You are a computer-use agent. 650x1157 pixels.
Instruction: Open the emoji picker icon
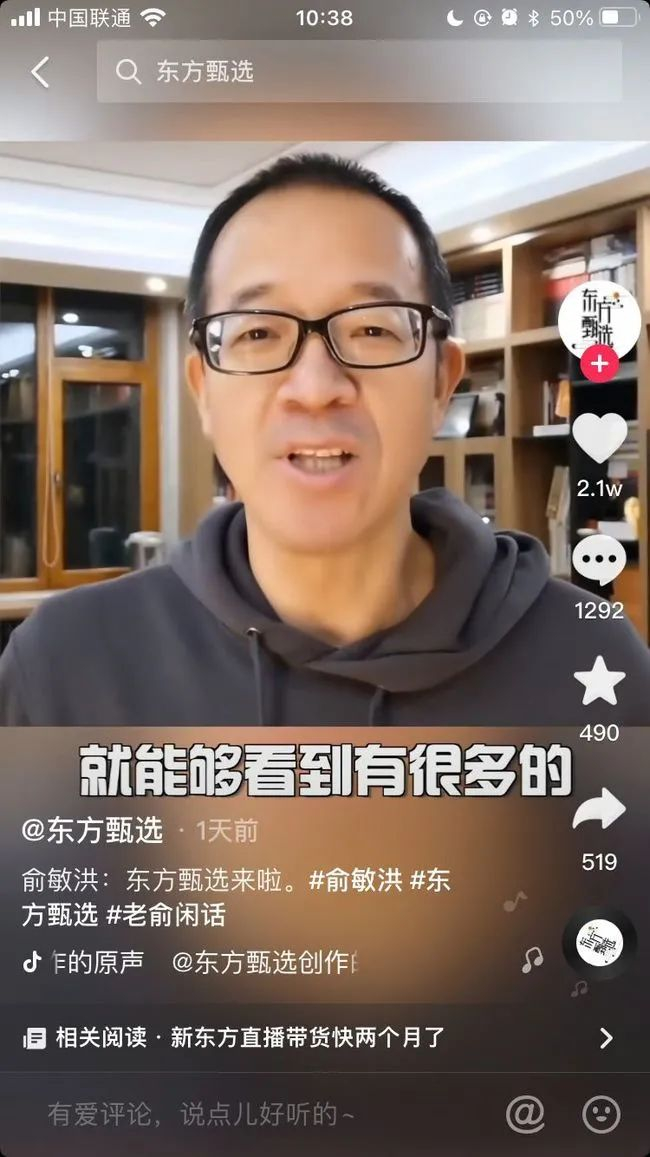coord(601,1114)
